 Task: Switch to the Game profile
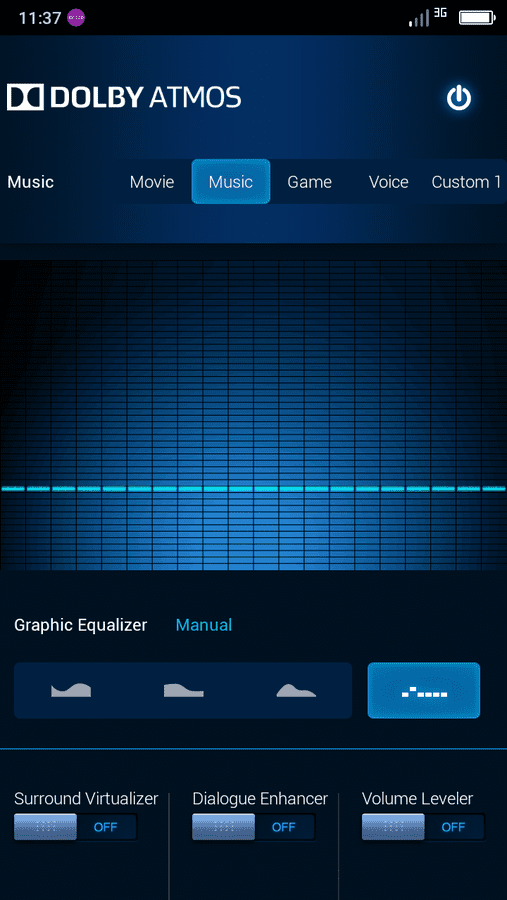(309, 182)
